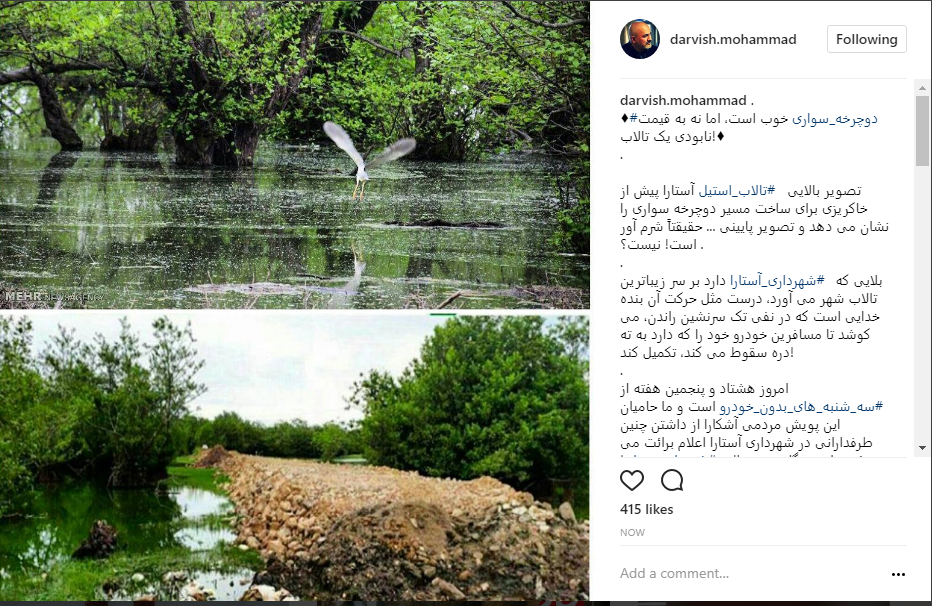Open the username link in the caption
This screenshot has width=932, height=606.
682,100
